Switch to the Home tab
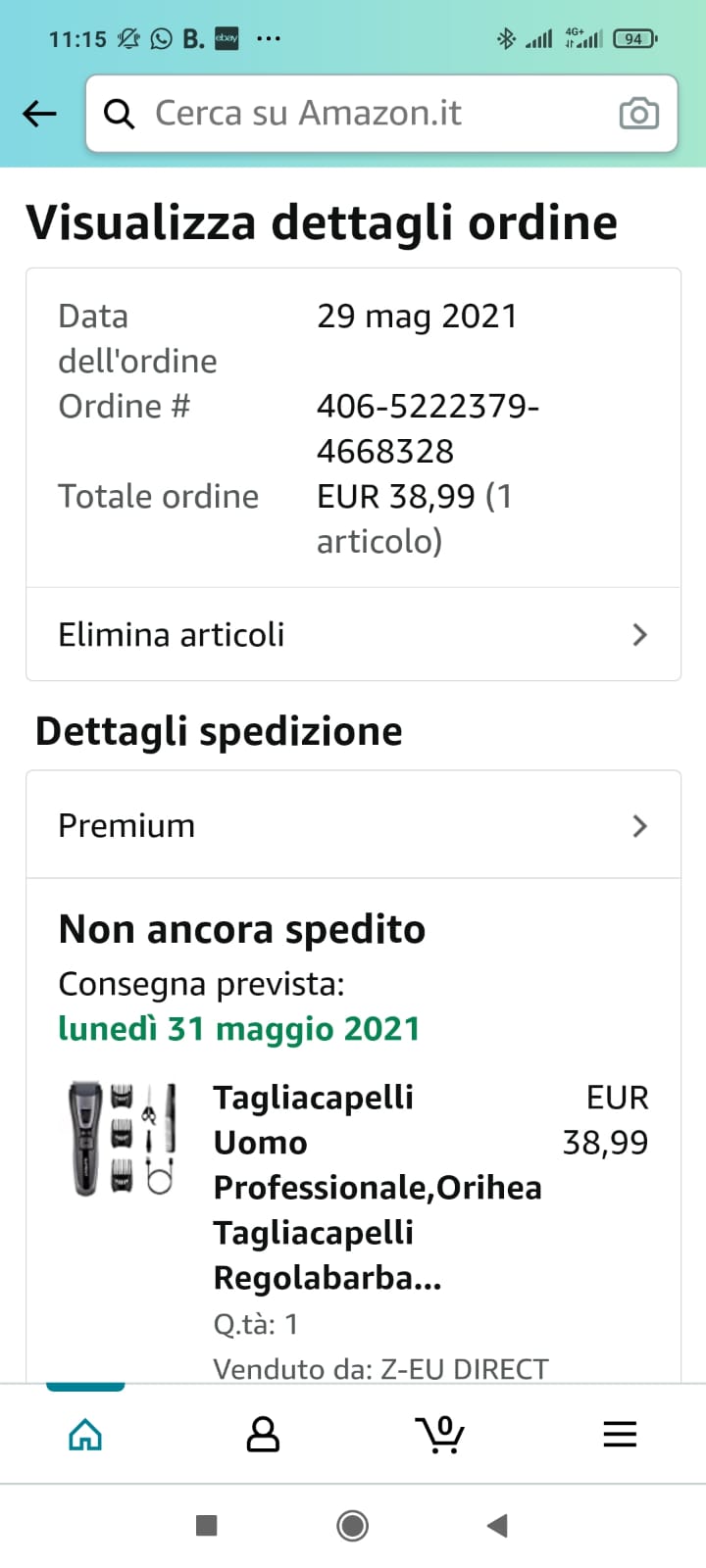Image resolution: width=706 pixels, height=1568 pixels. coord(85,1435)
